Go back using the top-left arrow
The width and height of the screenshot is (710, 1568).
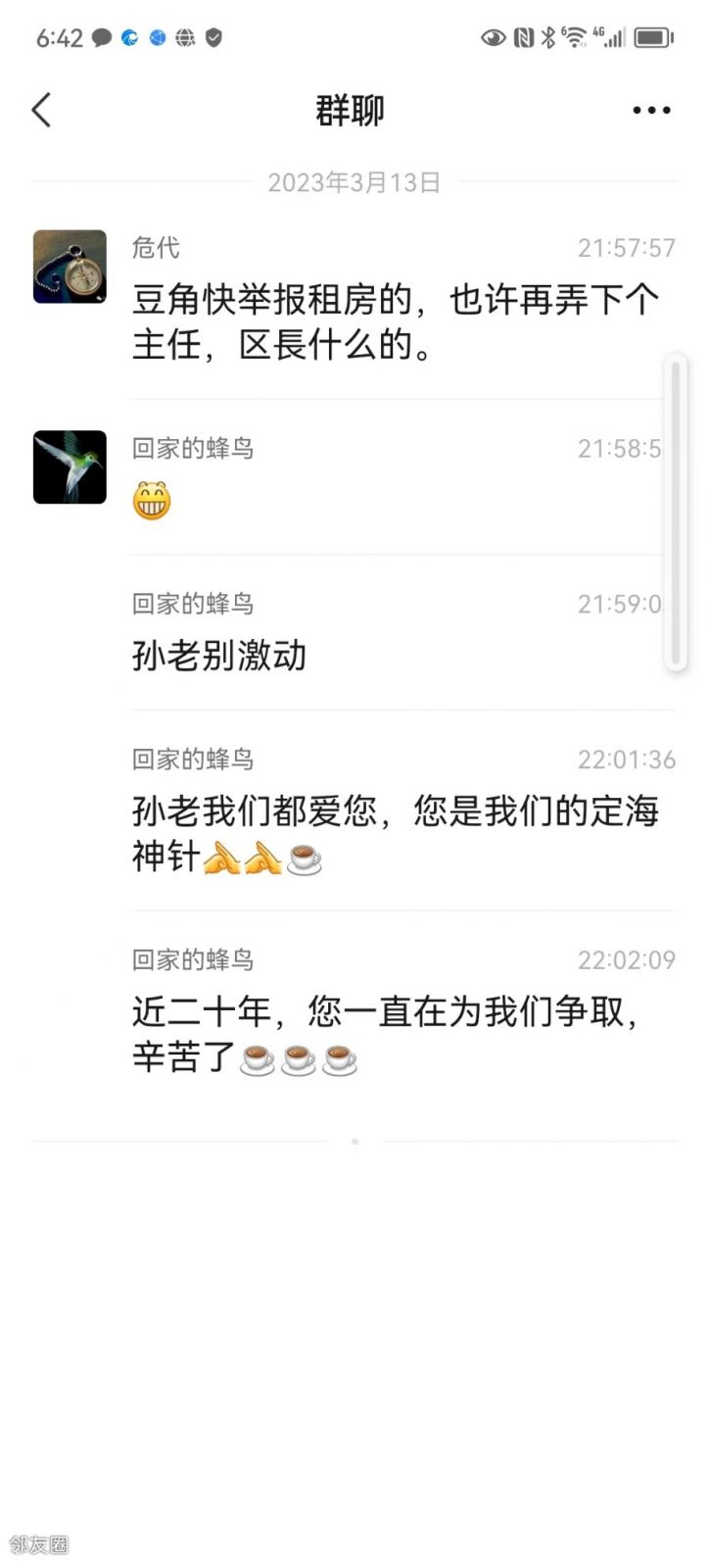coord(41,110)
